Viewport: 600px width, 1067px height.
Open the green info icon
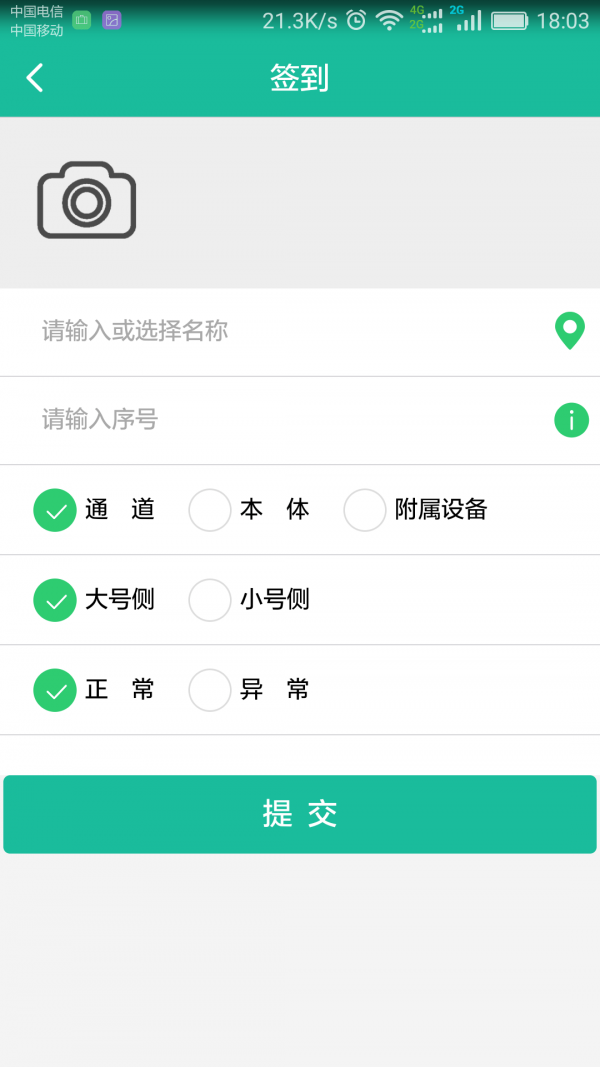[571, 420]
